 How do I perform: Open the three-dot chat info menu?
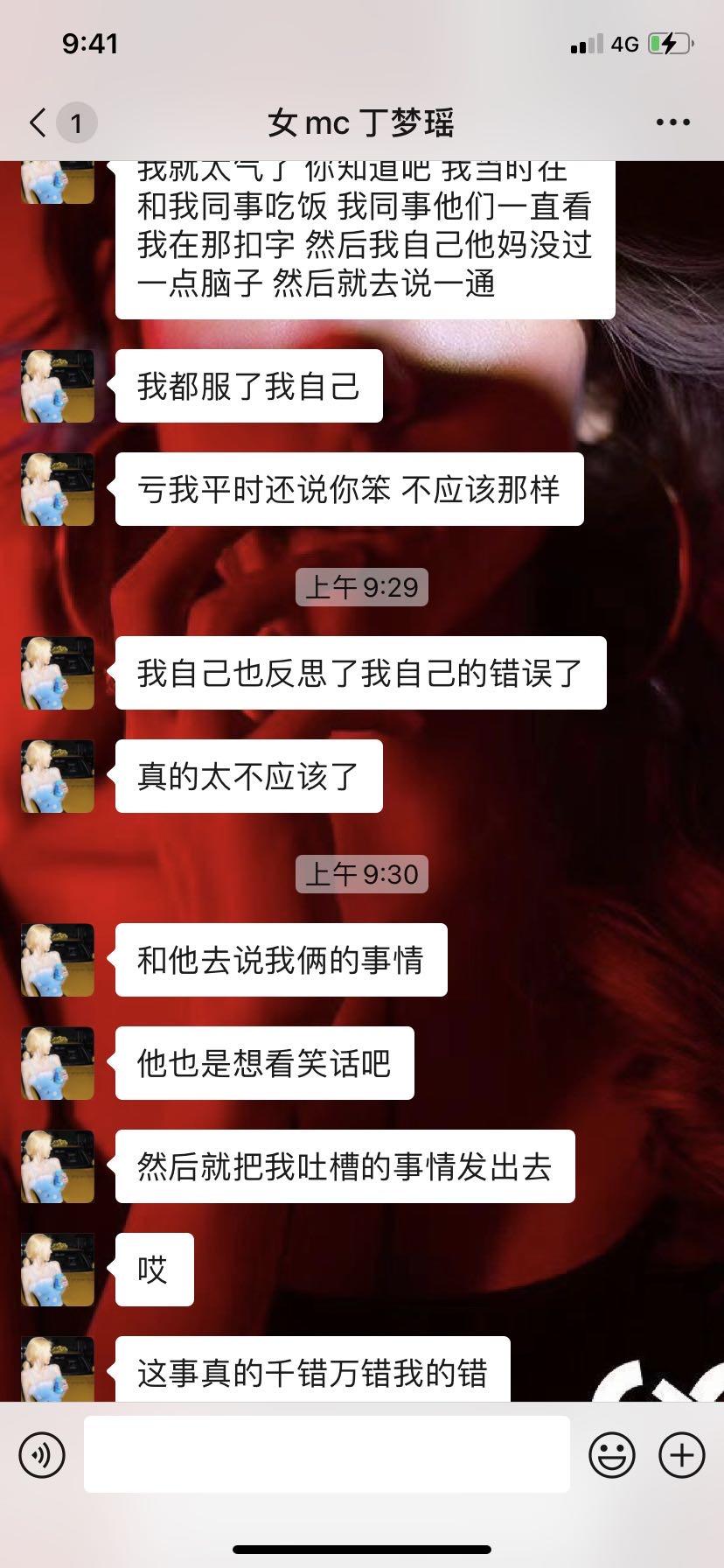point(672,122)
